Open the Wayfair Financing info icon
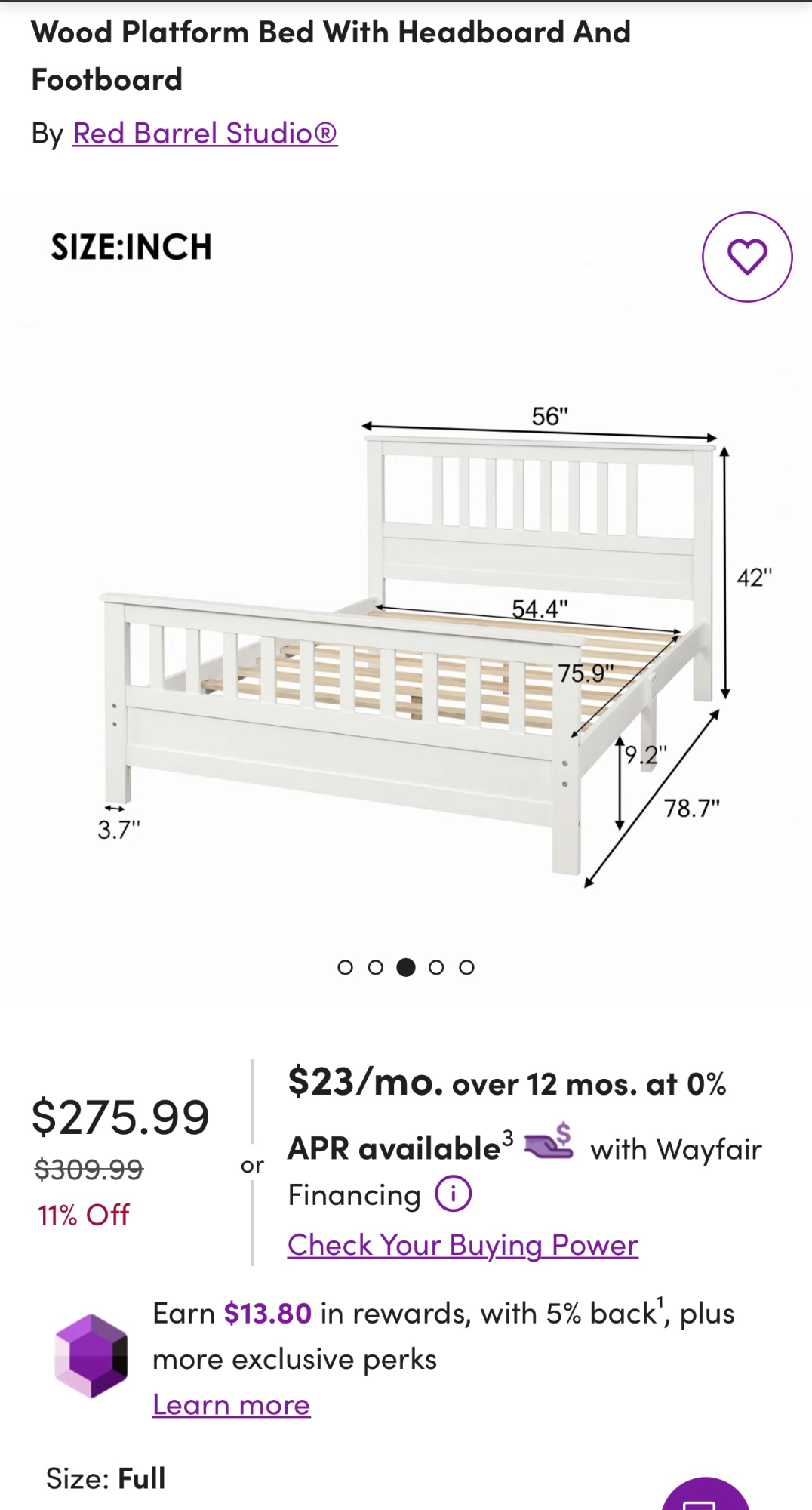The width and height of the screenshot is (812, 1510). pyautogui.click(x=454, y=1194)
